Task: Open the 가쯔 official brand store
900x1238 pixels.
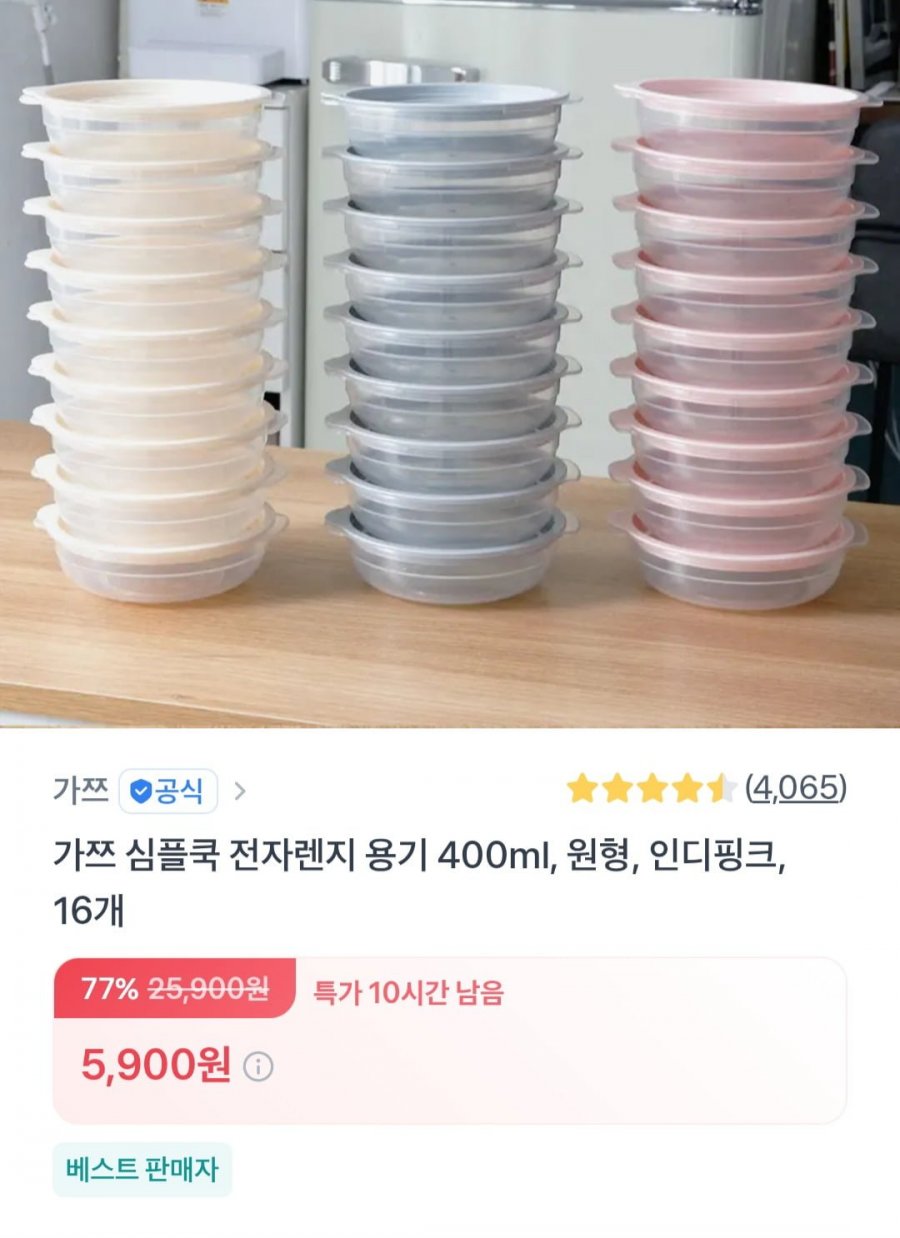Action: pyautogui.click(x=150, y=791)
